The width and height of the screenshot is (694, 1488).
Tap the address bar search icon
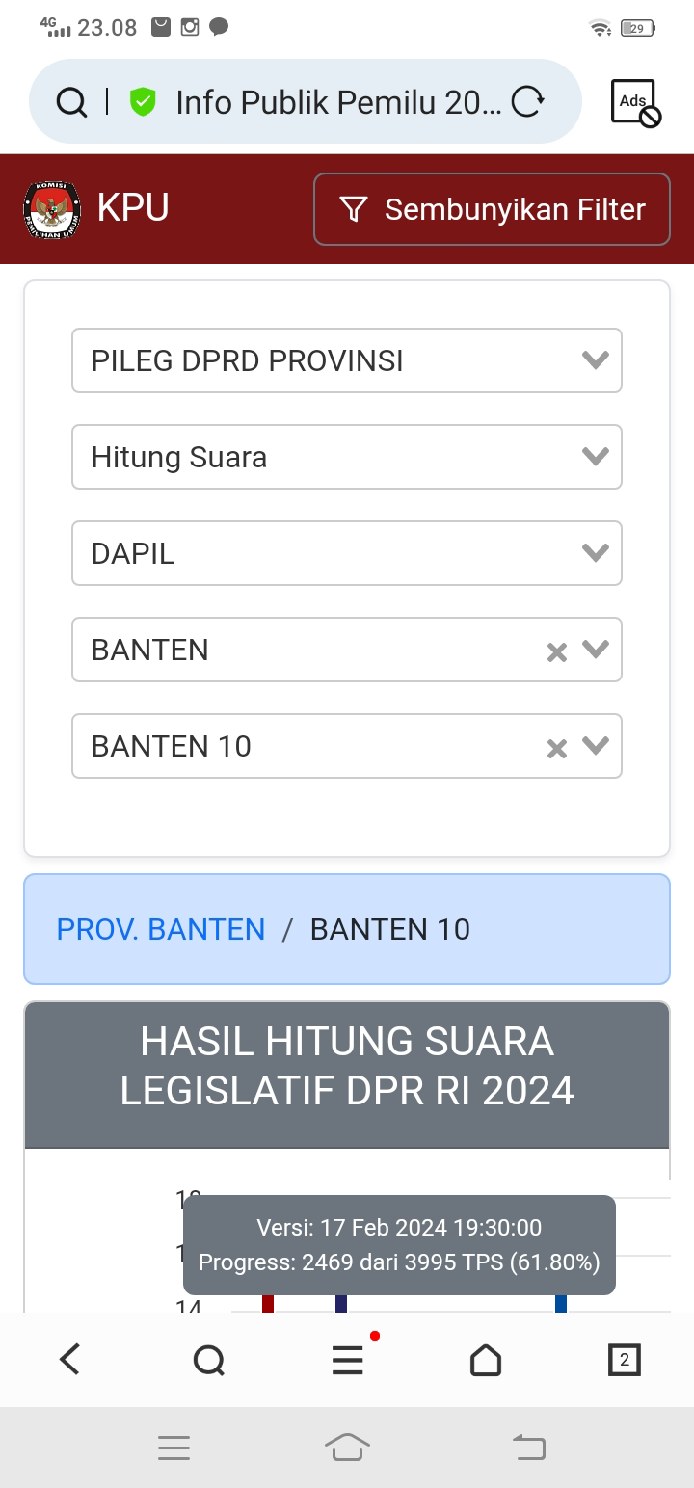tap(71, 102)
